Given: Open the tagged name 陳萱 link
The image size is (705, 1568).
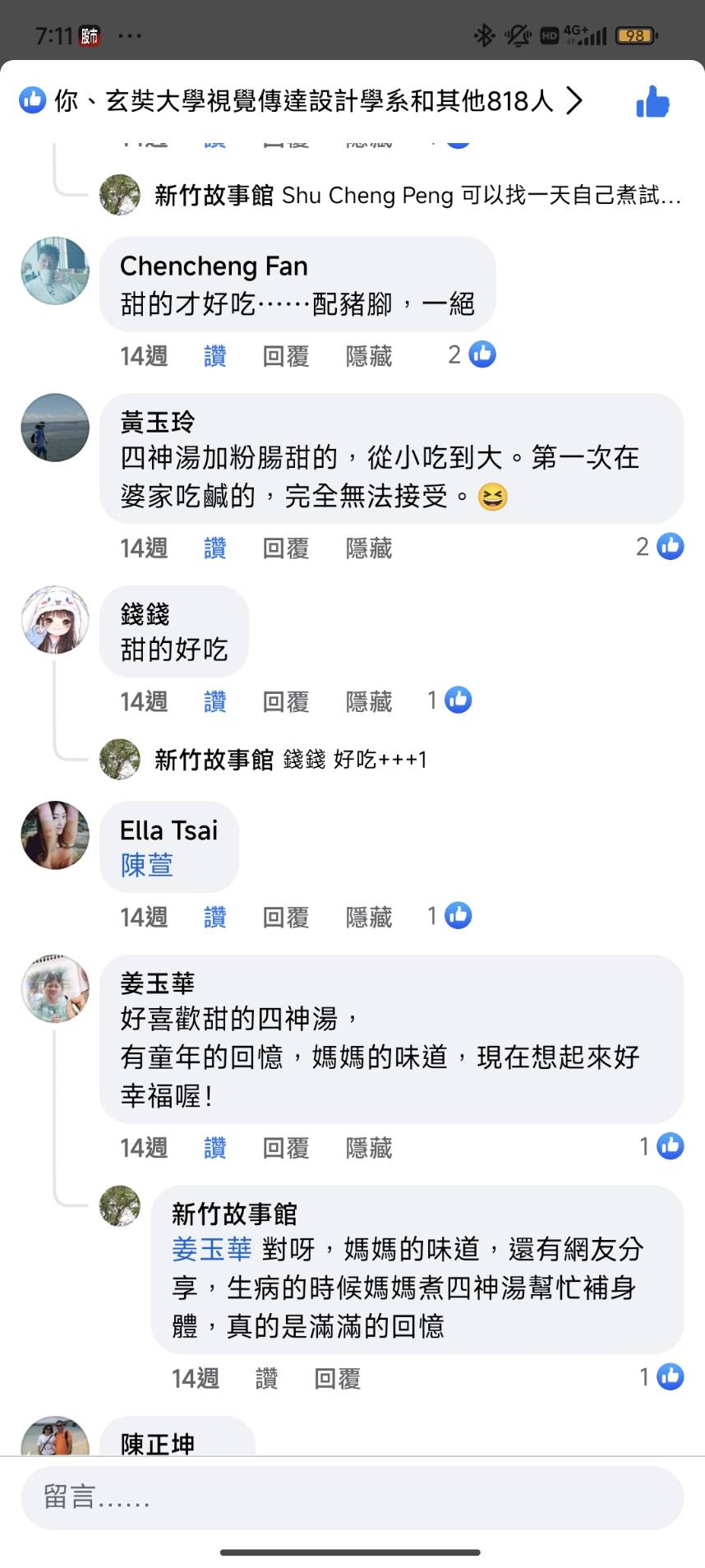Looking at the screenshot, I should [147, 866].
